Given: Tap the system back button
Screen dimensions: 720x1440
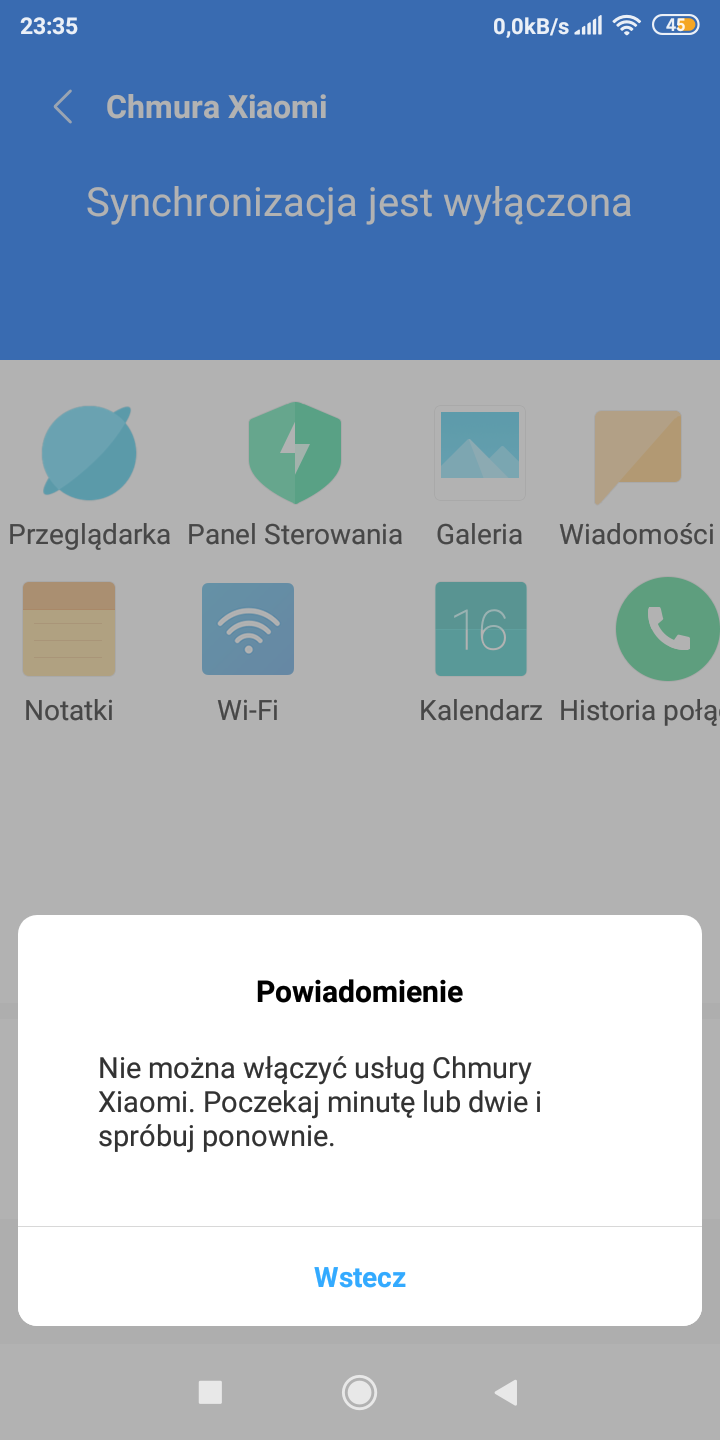Looking at the screenshot, I should pos(506,1392).
